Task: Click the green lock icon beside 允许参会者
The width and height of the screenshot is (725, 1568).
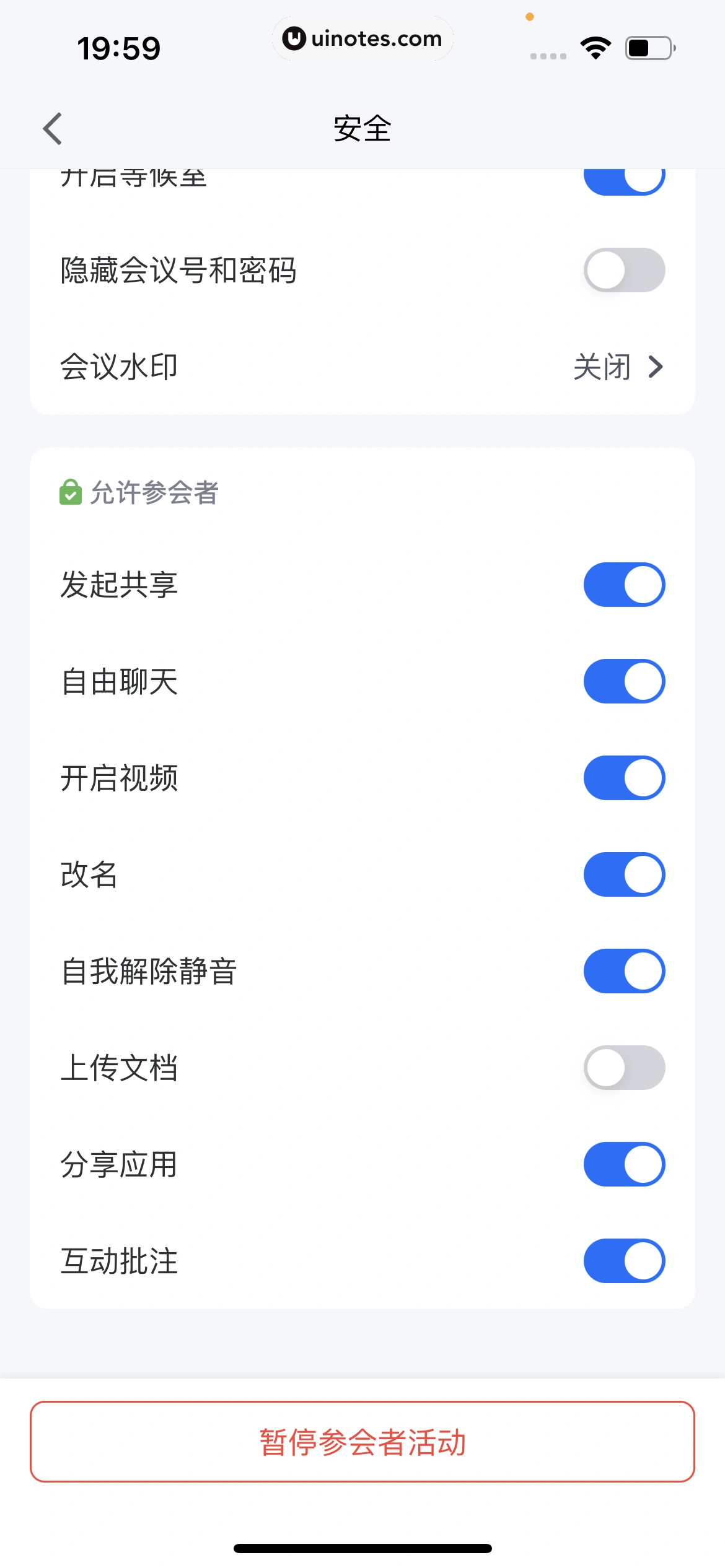Action: (70, 492)
